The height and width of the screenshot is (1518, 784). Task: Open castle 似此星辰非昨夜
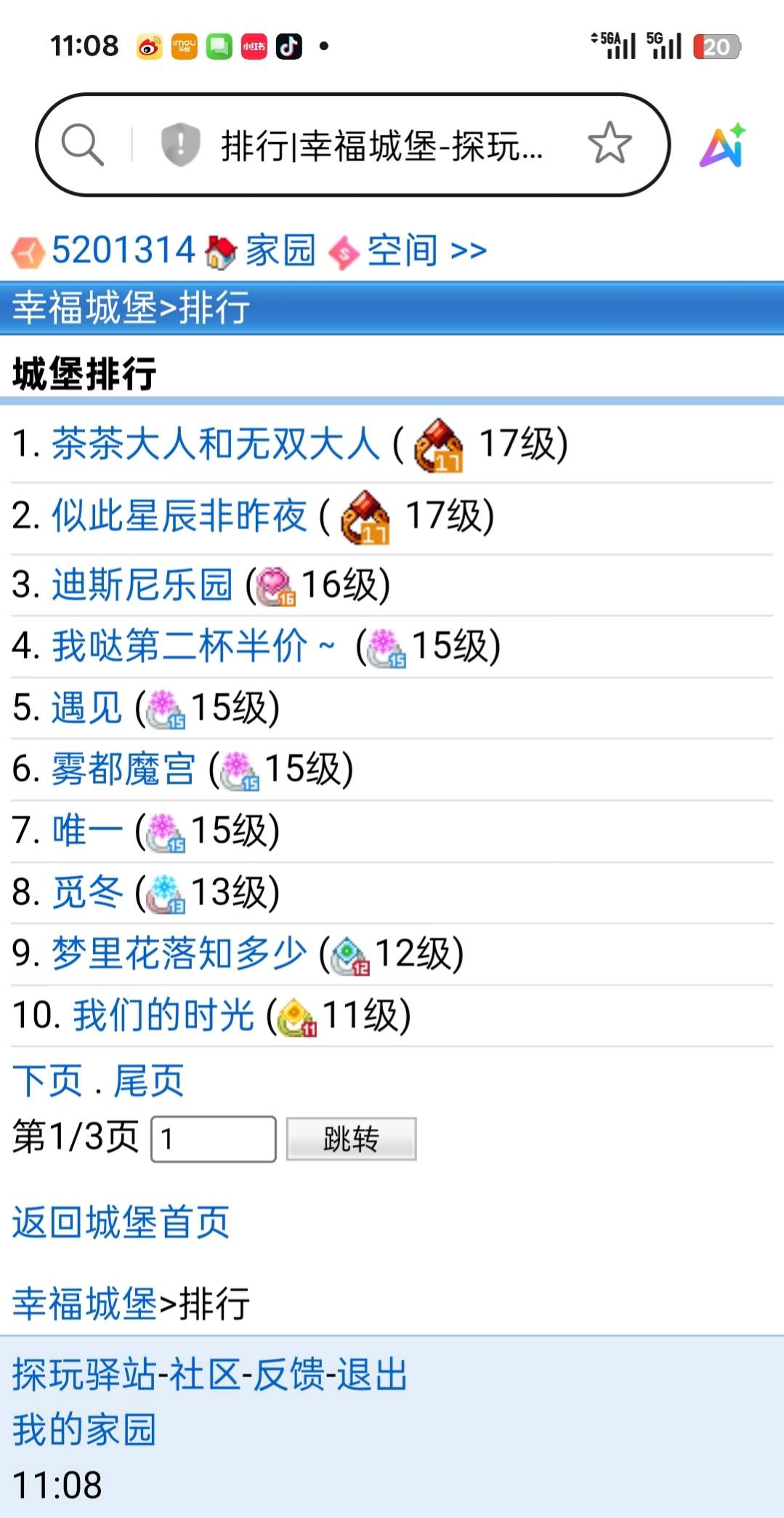[x=179, y=516]
